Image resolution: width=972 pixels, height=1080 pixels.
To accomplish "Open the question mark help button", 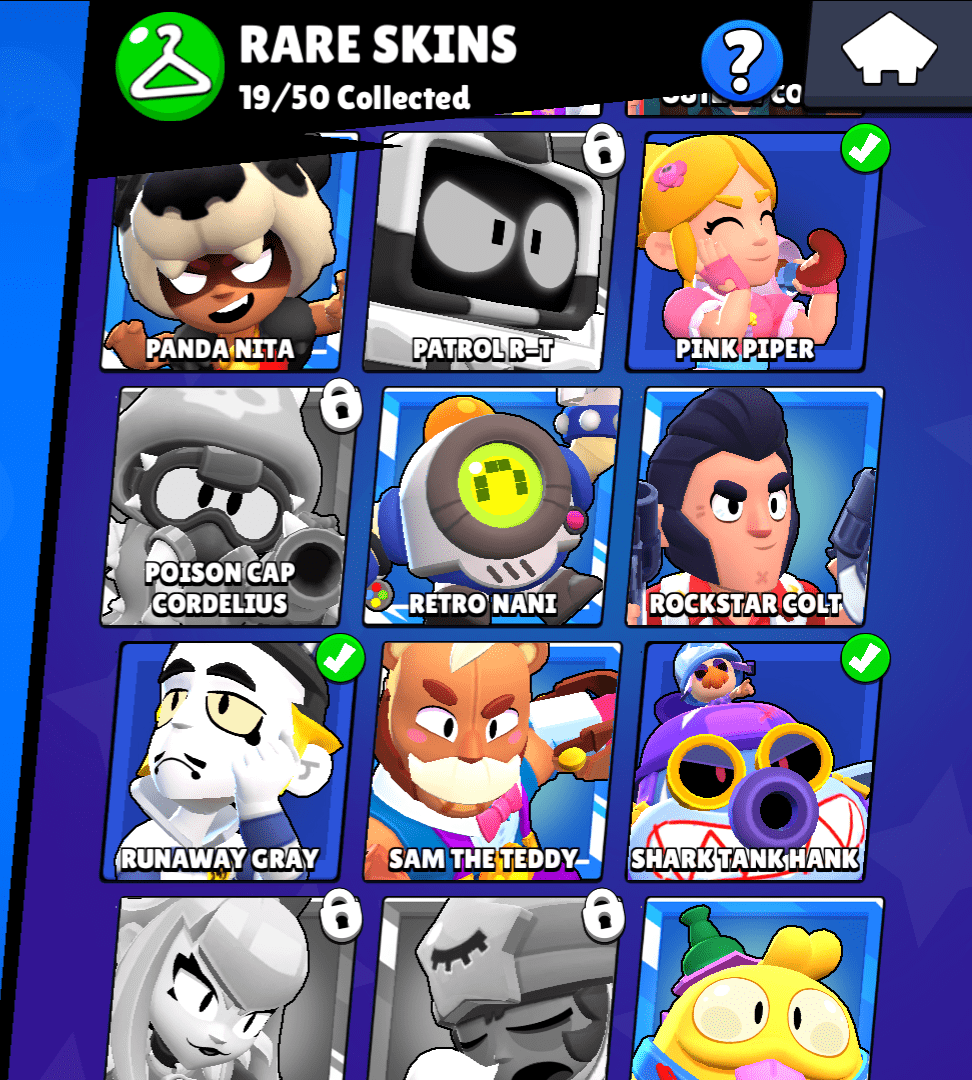I will (x=742, y=60).
